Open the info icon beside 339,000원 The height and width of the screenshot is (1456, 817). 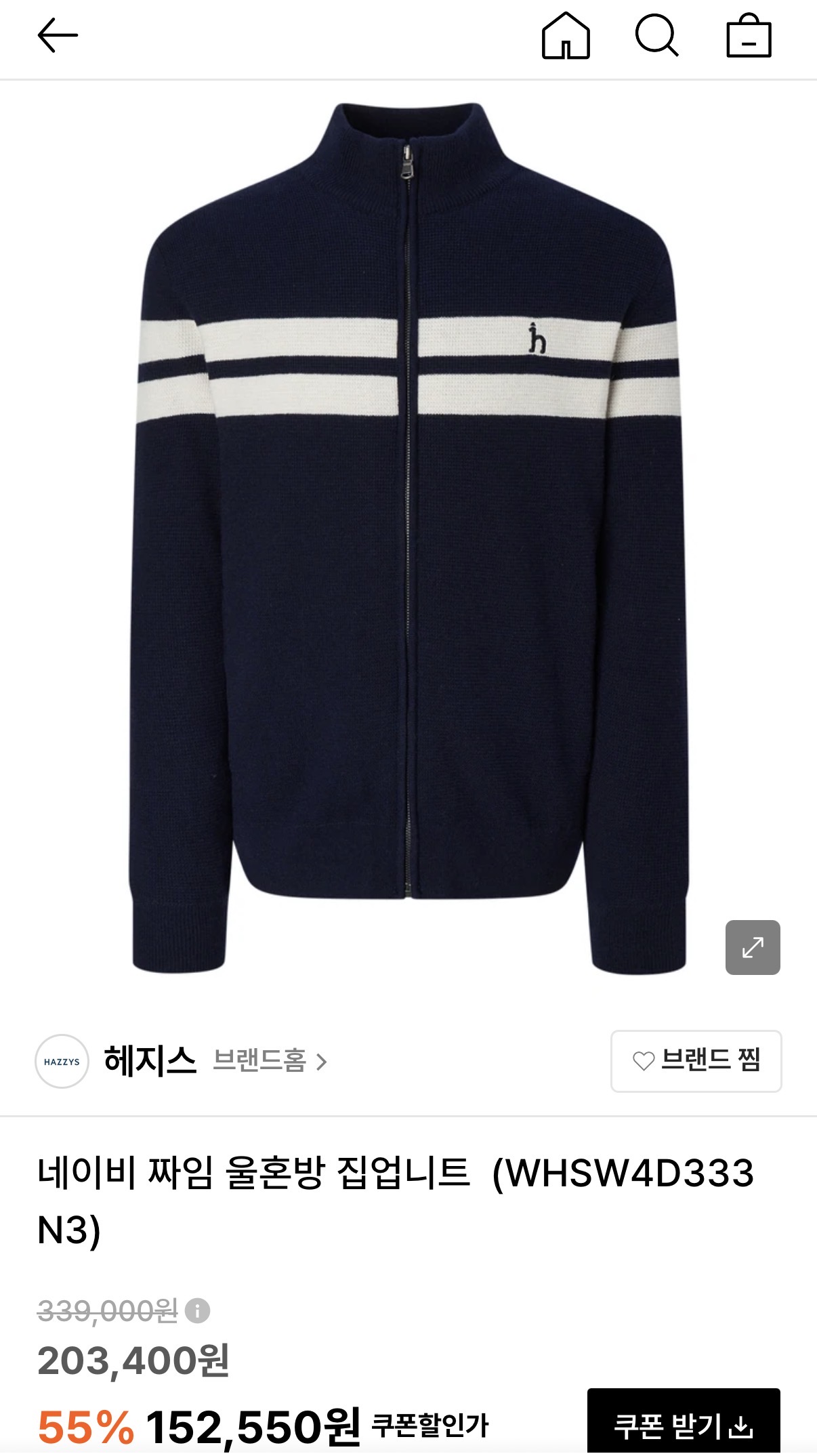click(198, 1311)
